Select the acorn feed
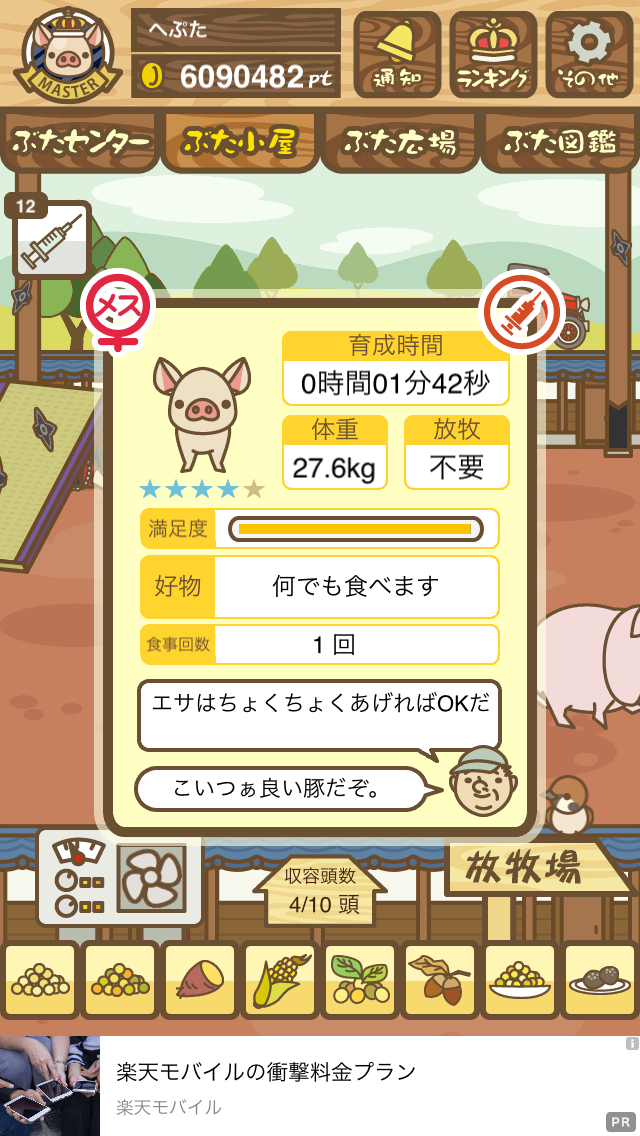The image size is (640, 1136). 439,980
